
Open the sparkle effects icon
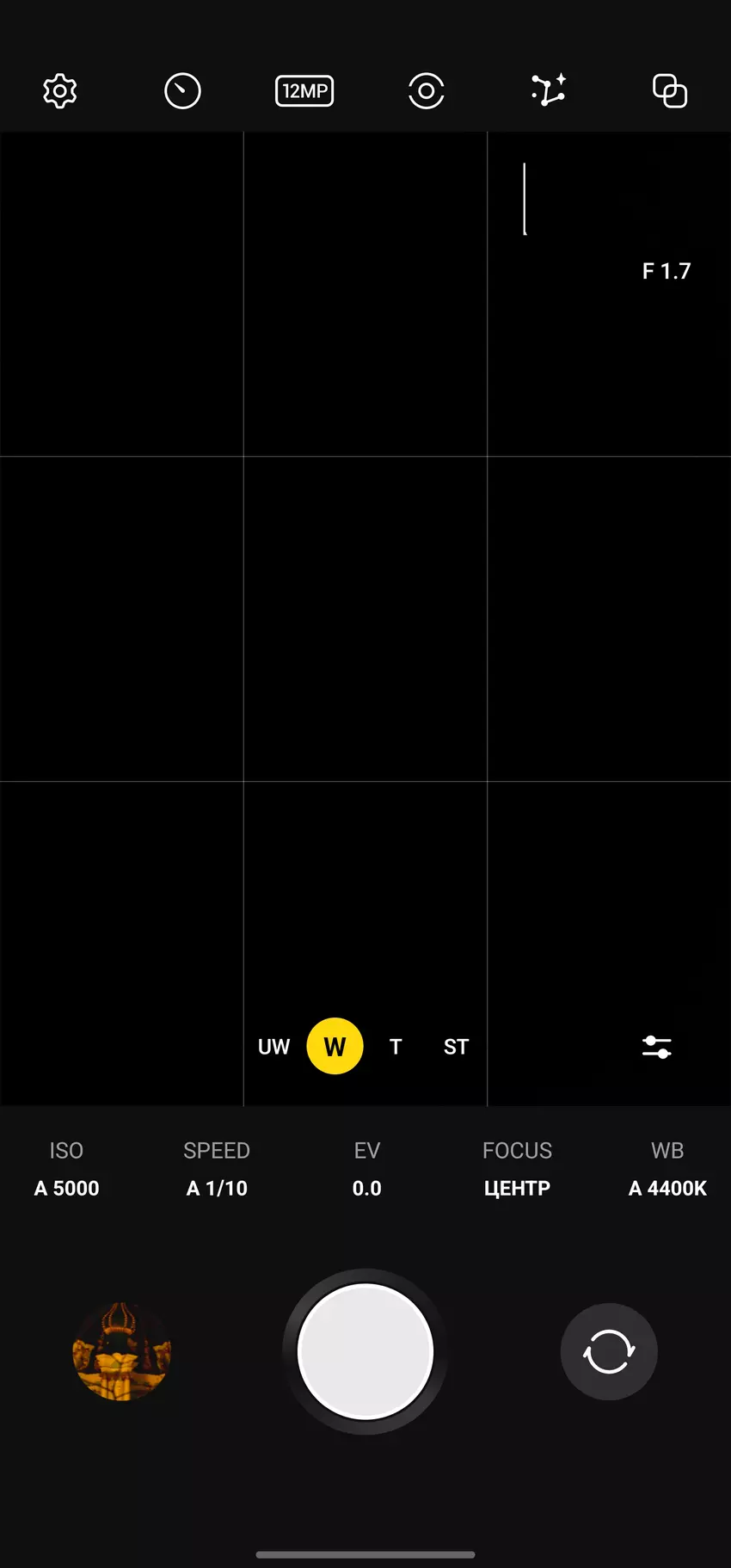(548, 91)
